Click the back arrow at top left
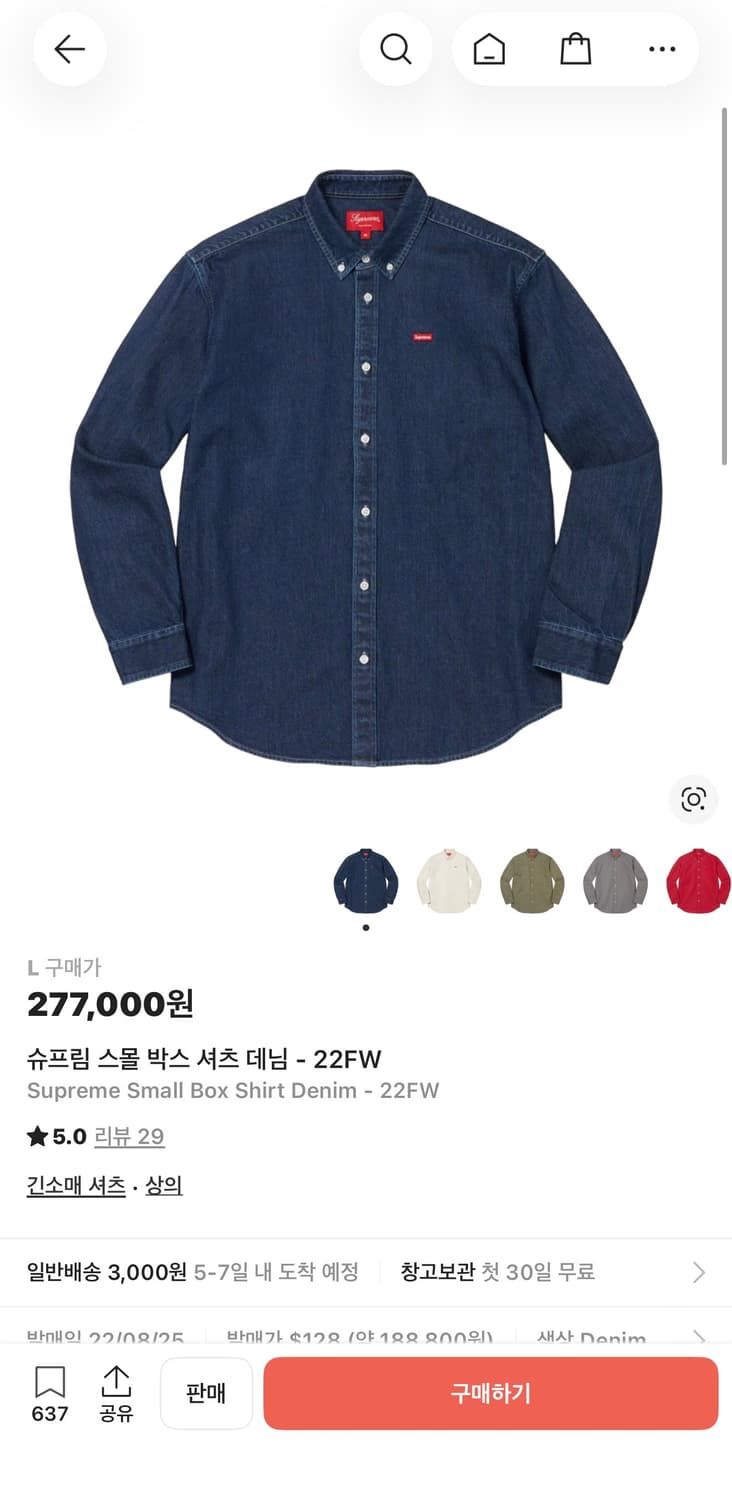Viewport: 732px width, 1500px height. point(68,48)
